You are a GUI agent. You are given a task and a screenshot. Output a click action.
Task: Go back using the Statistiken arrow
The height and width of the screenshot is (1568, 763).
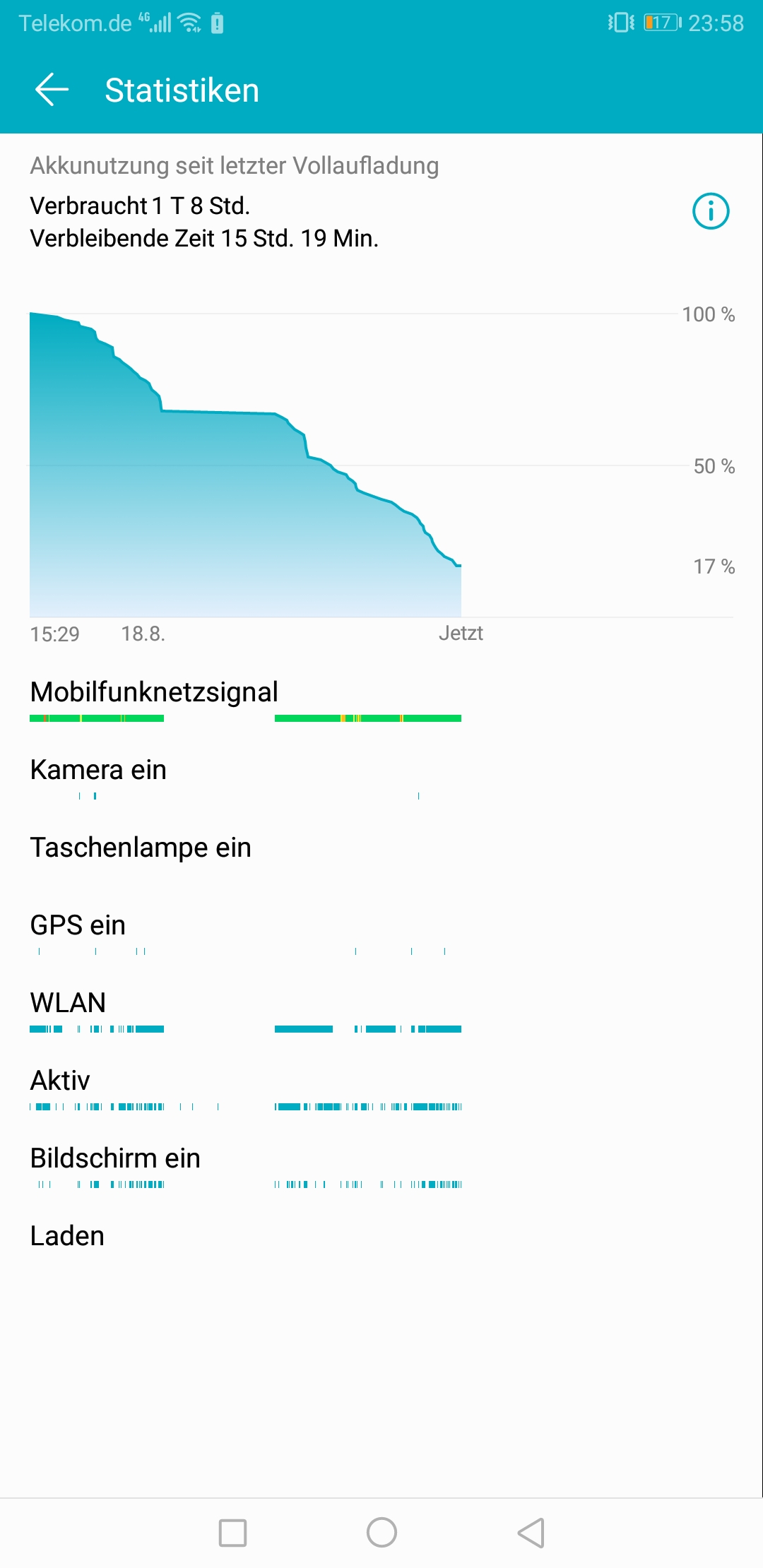coord(52,90)
